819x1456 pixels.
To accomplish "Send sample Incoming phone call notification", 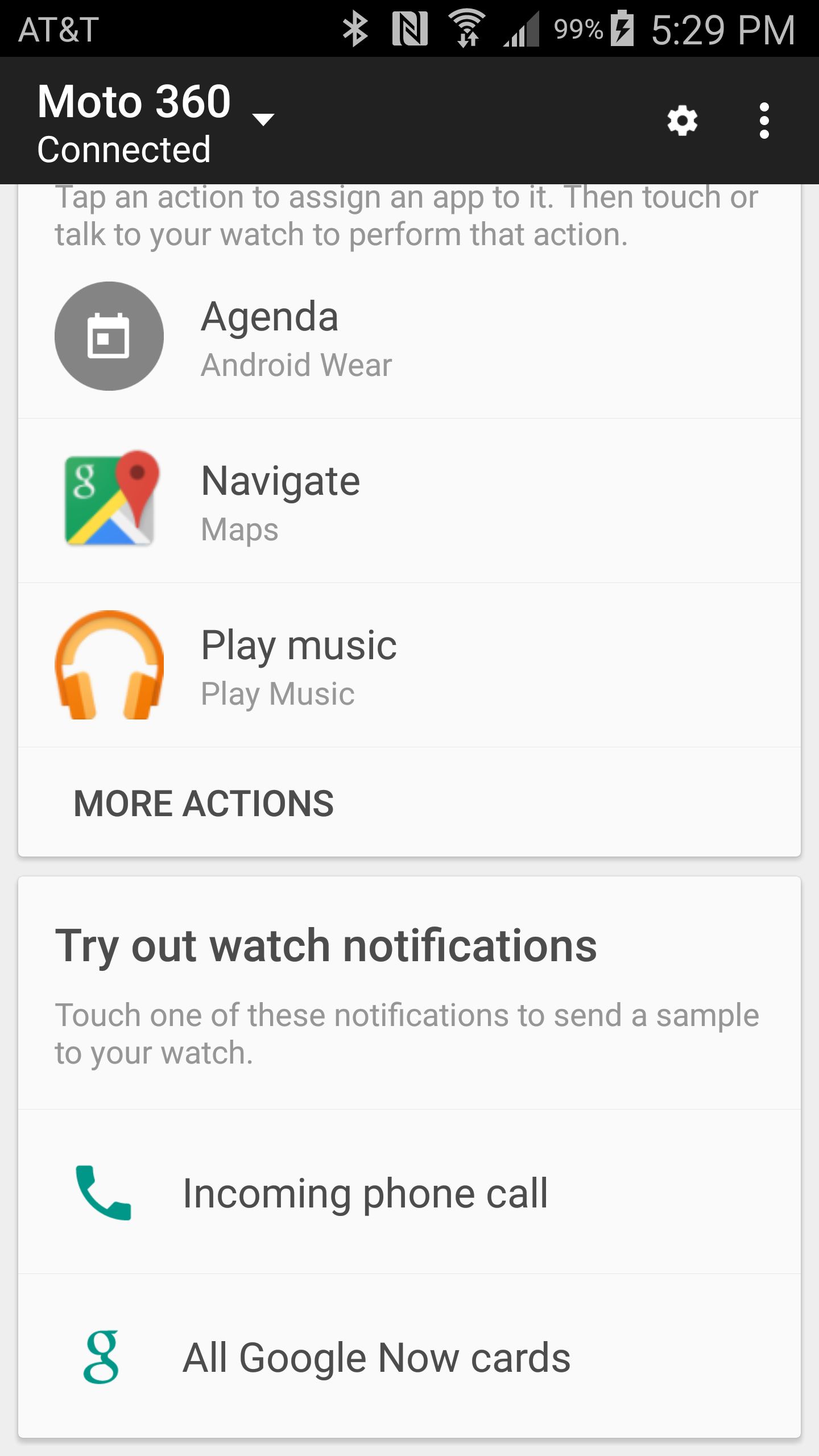I will [409, 1192].
